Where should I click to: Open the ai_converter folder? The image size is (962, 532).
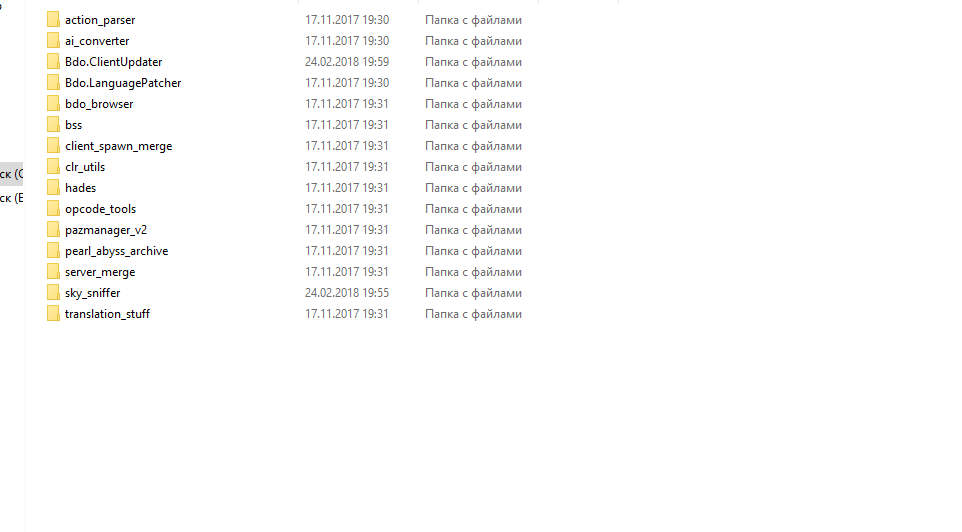[96, 41]
